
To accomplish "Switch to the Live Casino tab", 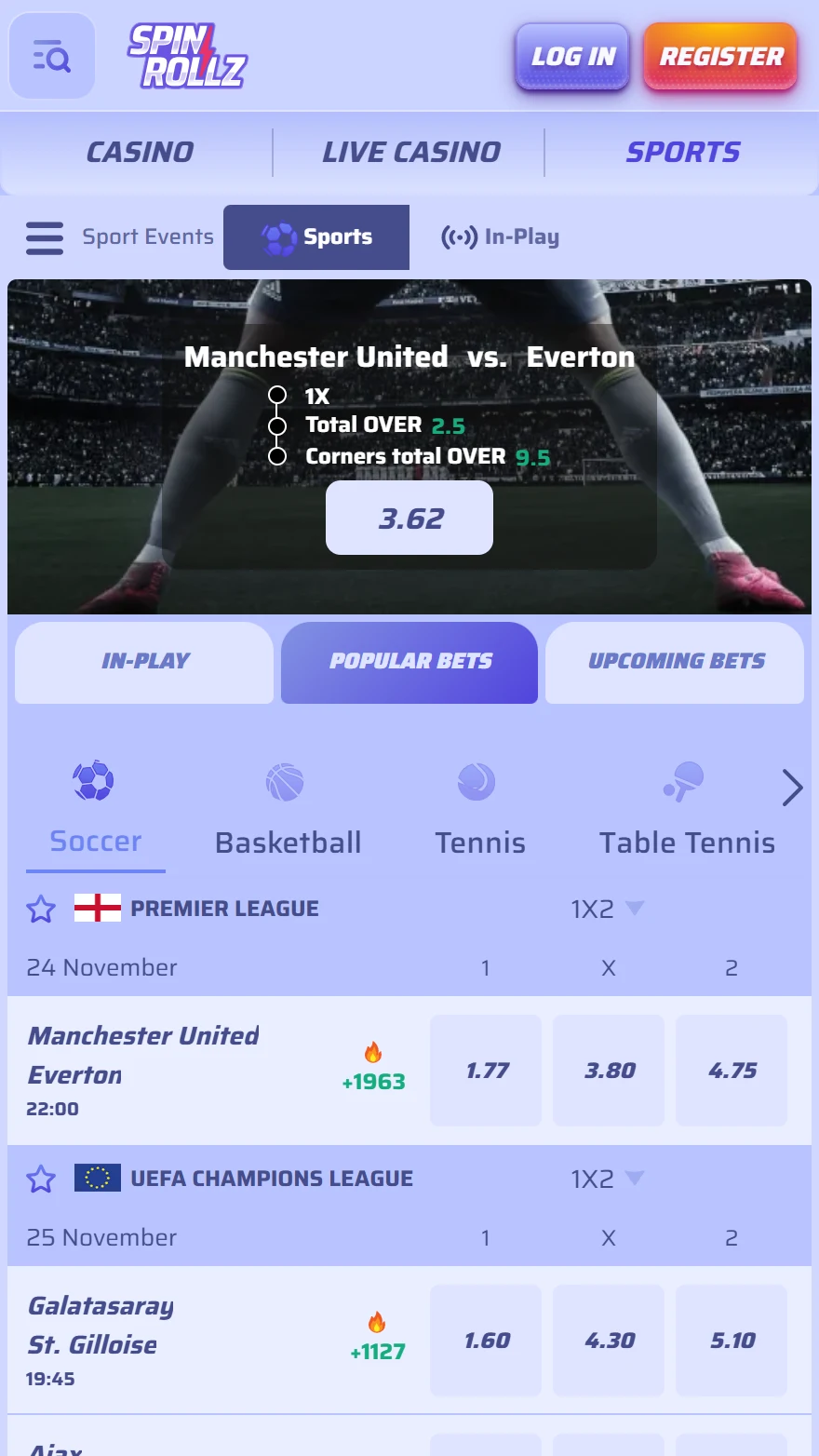I will tap(410, 152).
